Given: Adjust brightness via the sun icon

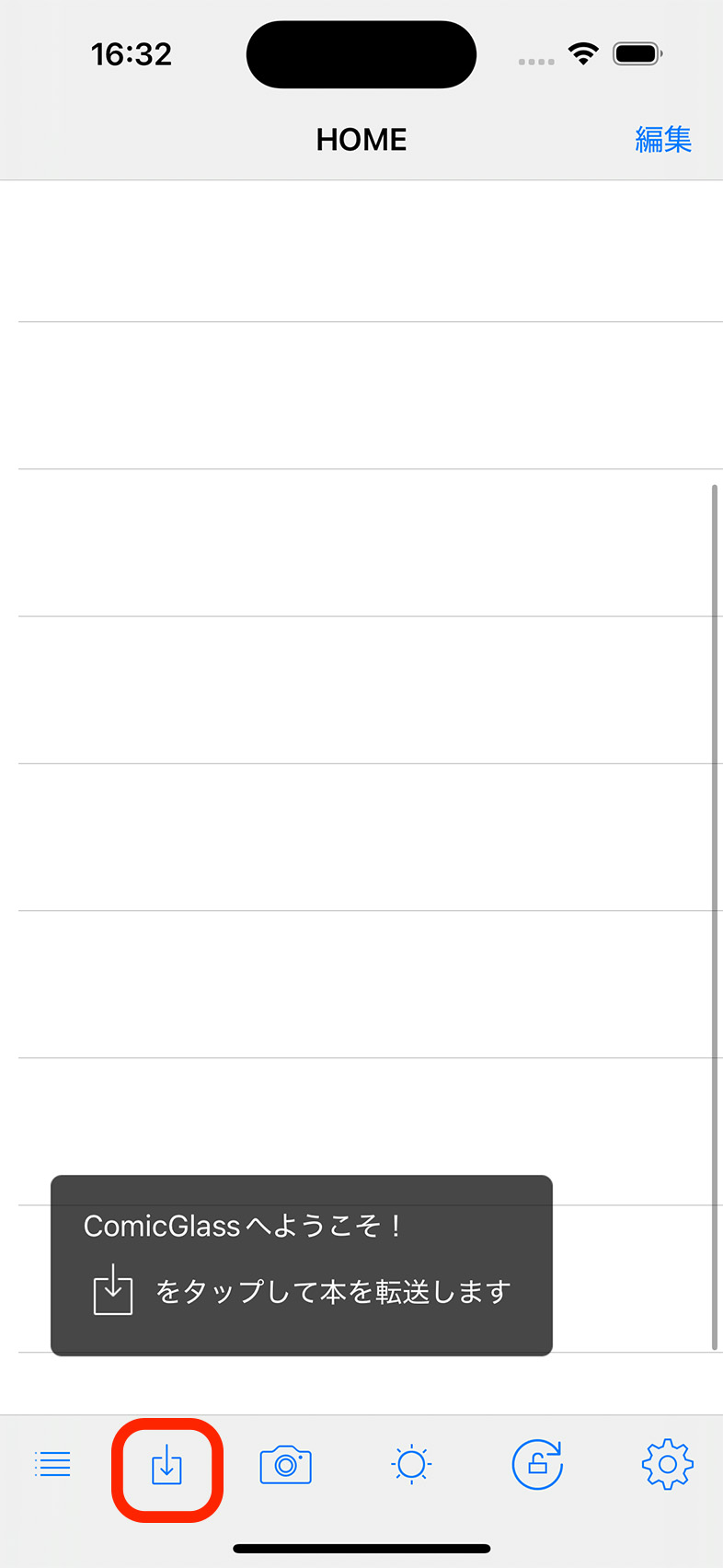Looking at the screenshot, I should click(411, 1464).
